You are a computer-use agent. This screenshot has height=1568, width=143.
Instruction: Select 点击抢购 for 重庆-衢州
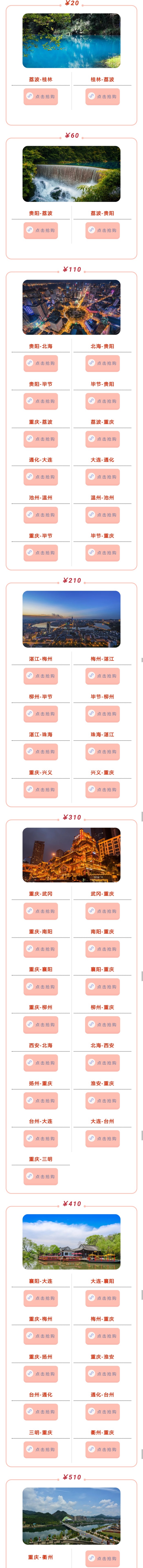[102, 1558]
